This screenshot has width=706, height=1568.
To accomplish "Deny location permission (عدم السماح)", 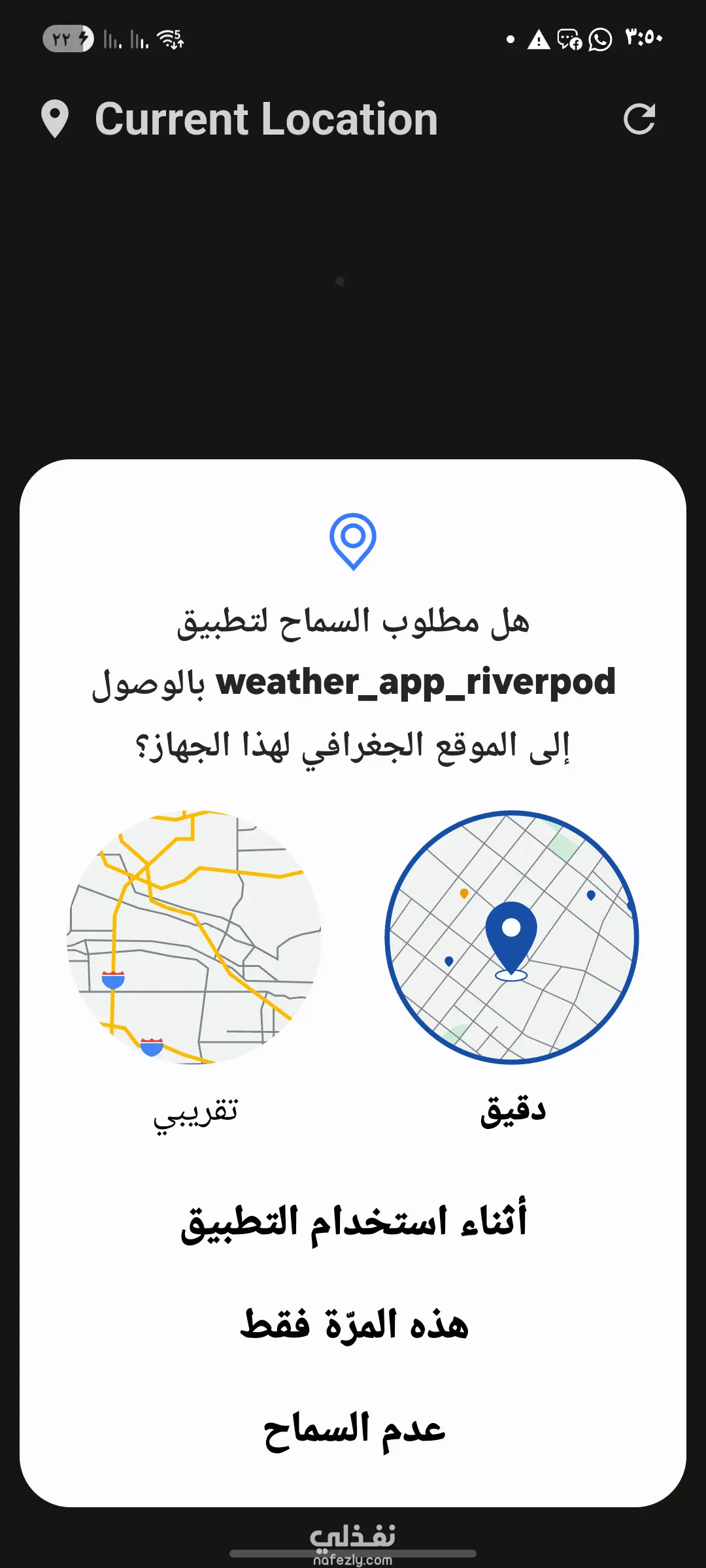I will coord(353,1429).
